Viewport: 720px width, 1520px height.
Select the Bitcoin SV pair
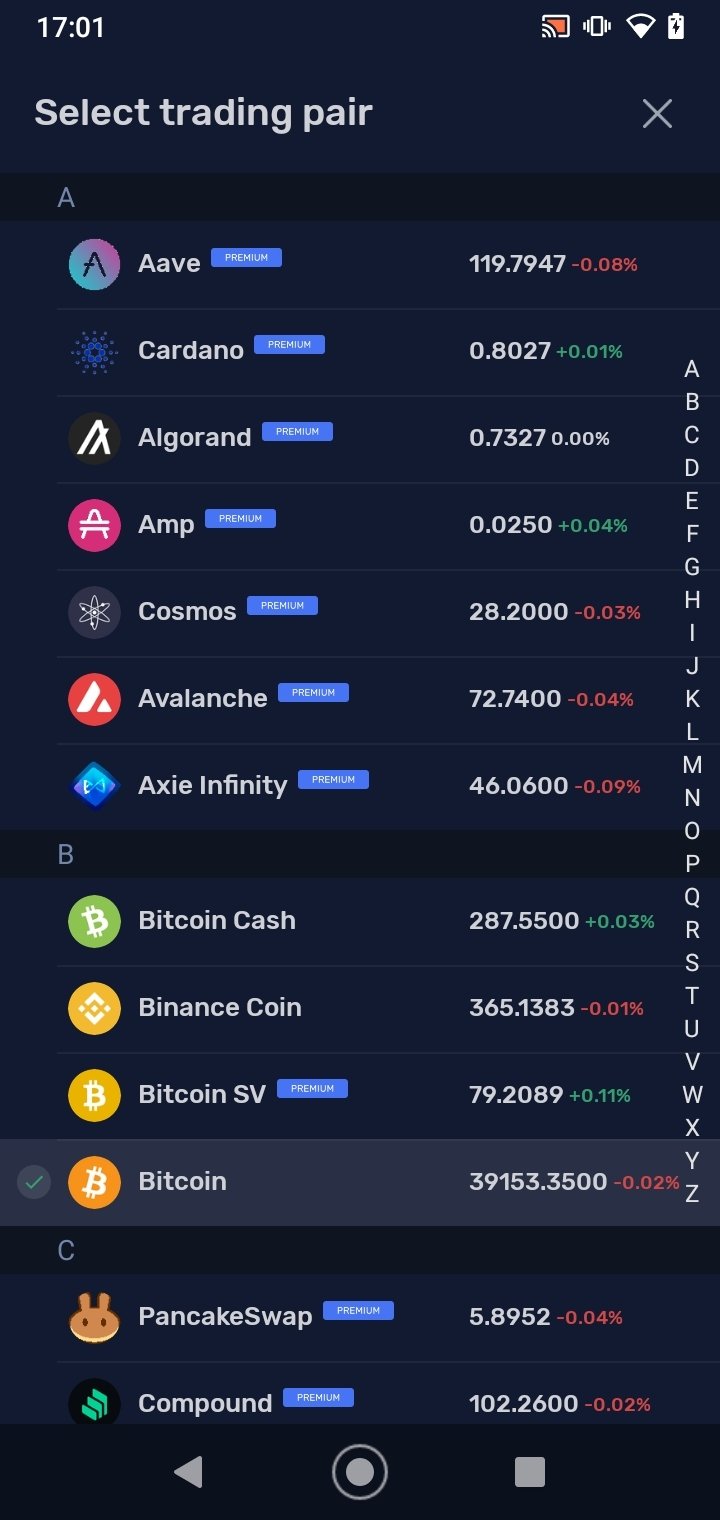click(x=360, y=1096)
